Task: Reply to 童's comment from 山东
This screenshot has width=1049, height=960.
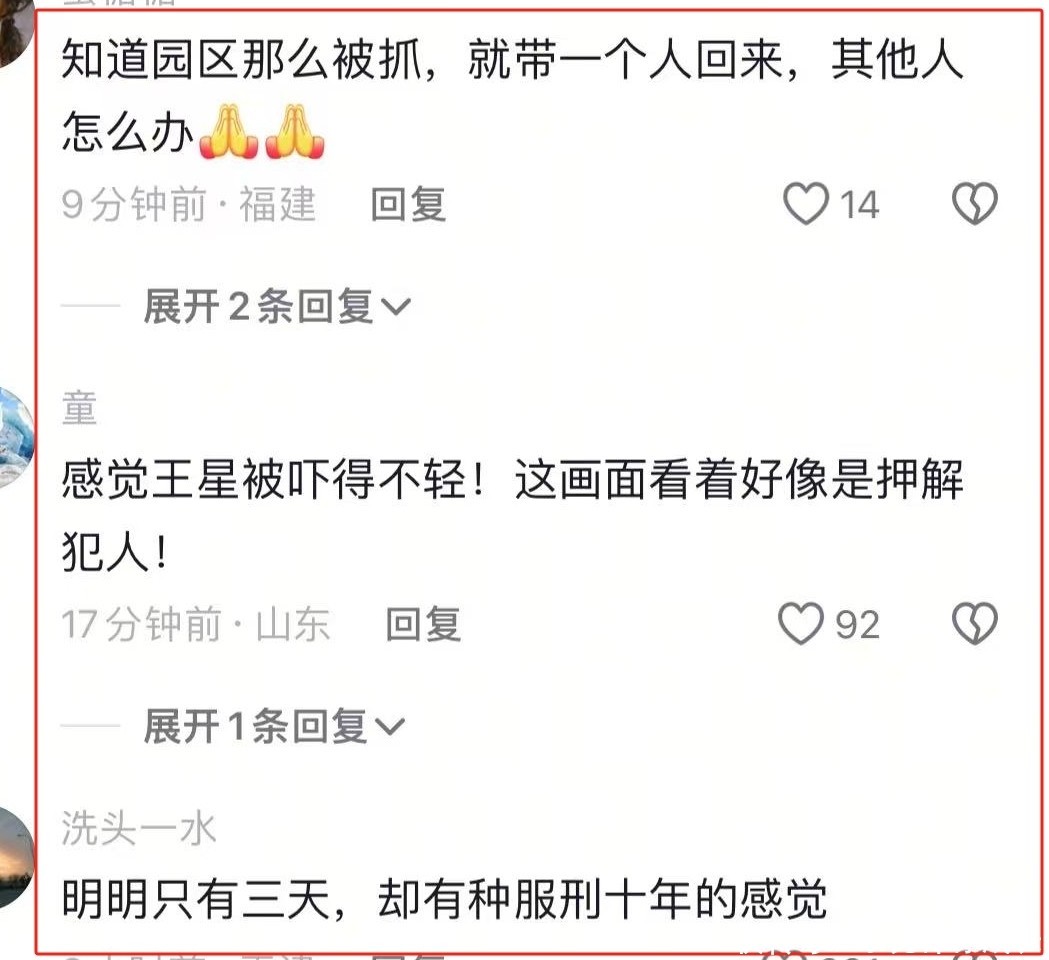Action: [423, 624]
